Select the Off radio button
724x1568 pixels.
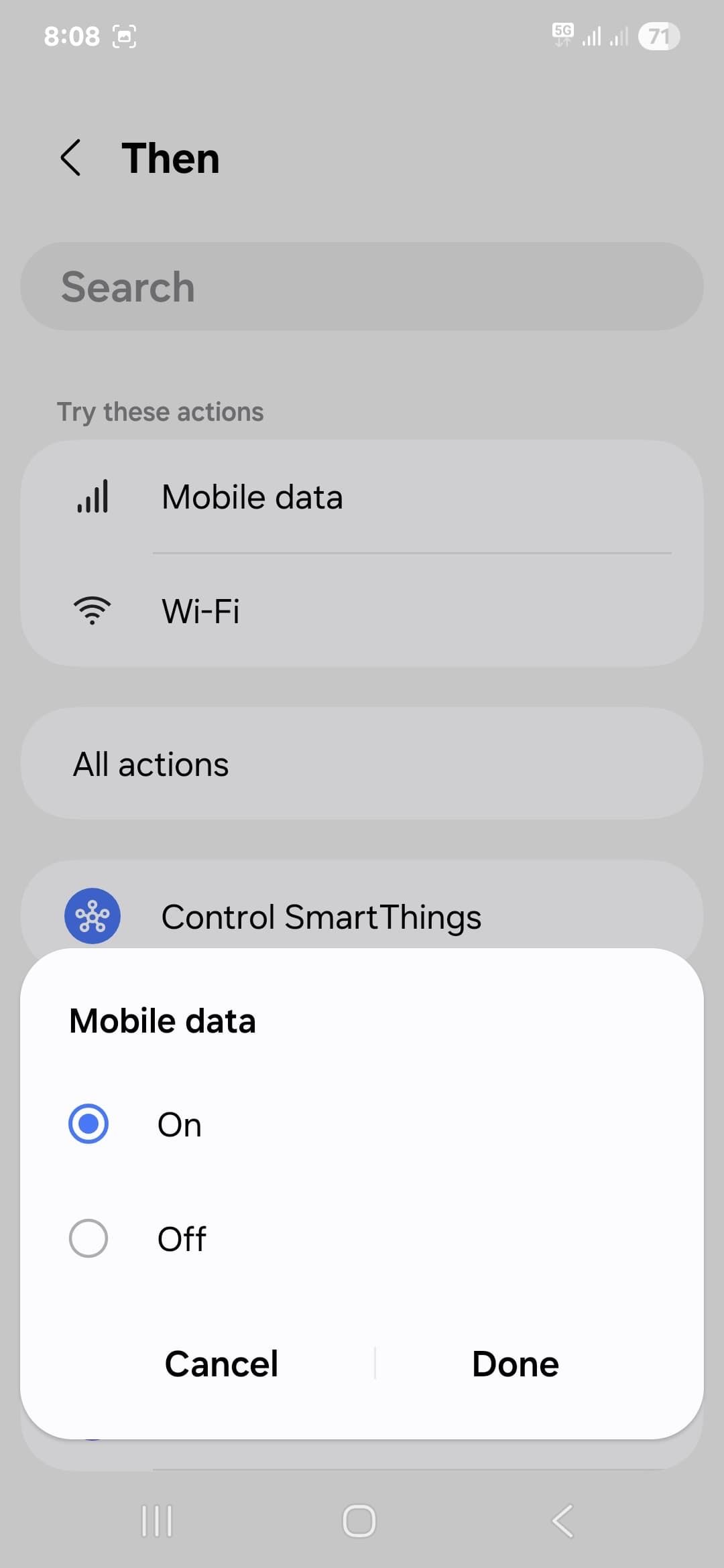pos(88,1238)
